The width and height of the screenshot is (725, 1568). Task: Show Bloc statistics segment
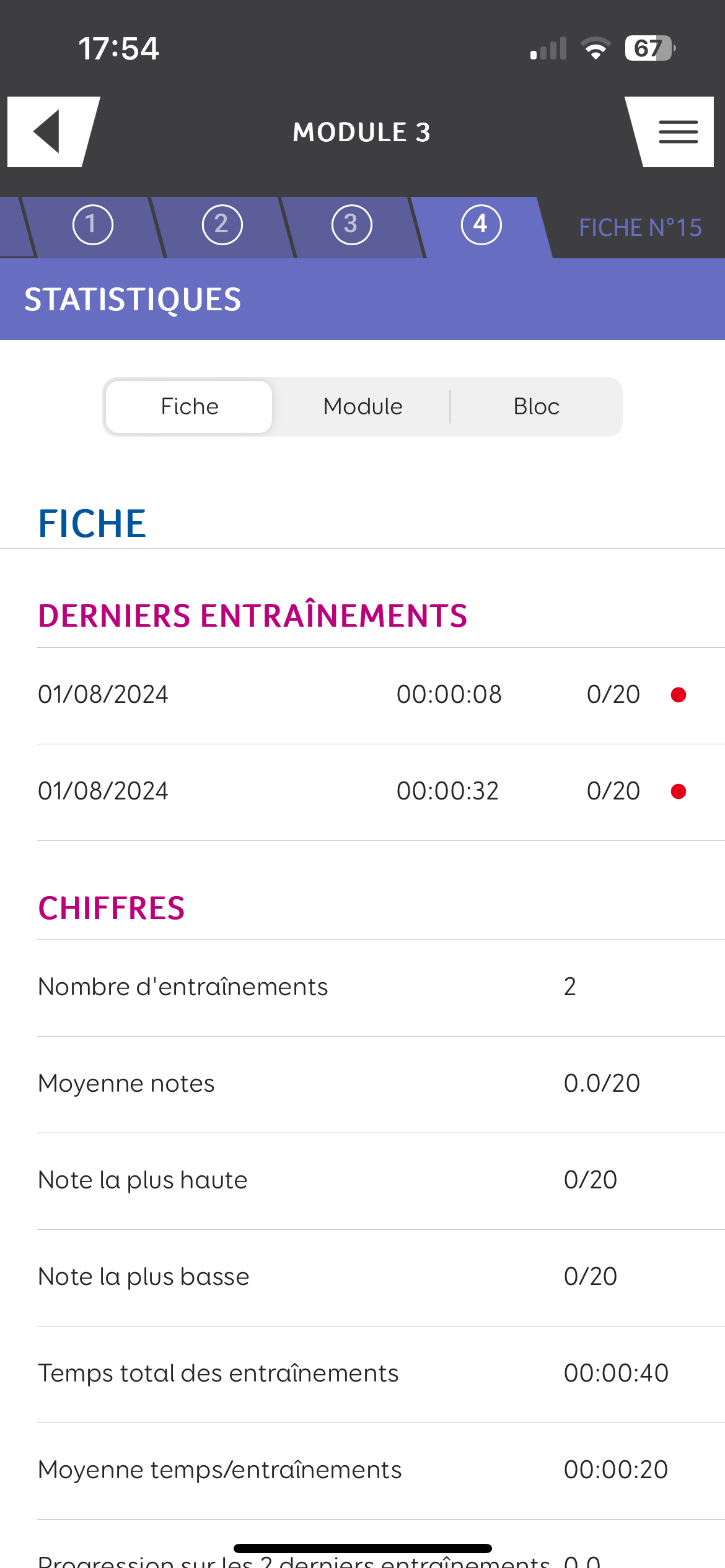[x=536, y=407]
